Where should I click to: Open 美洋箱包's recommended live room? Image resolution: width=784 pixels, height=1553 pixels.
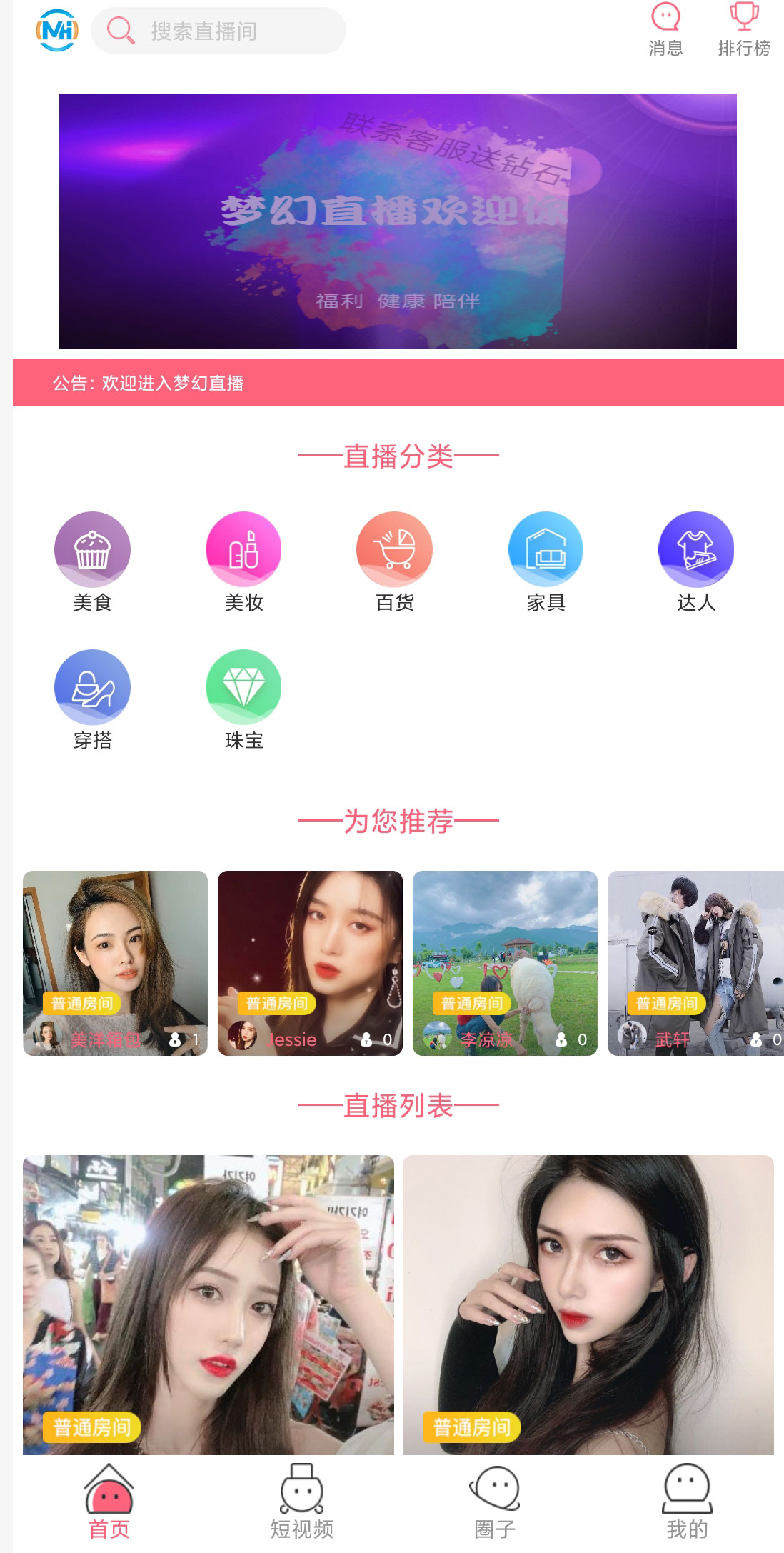pos(115,962)
